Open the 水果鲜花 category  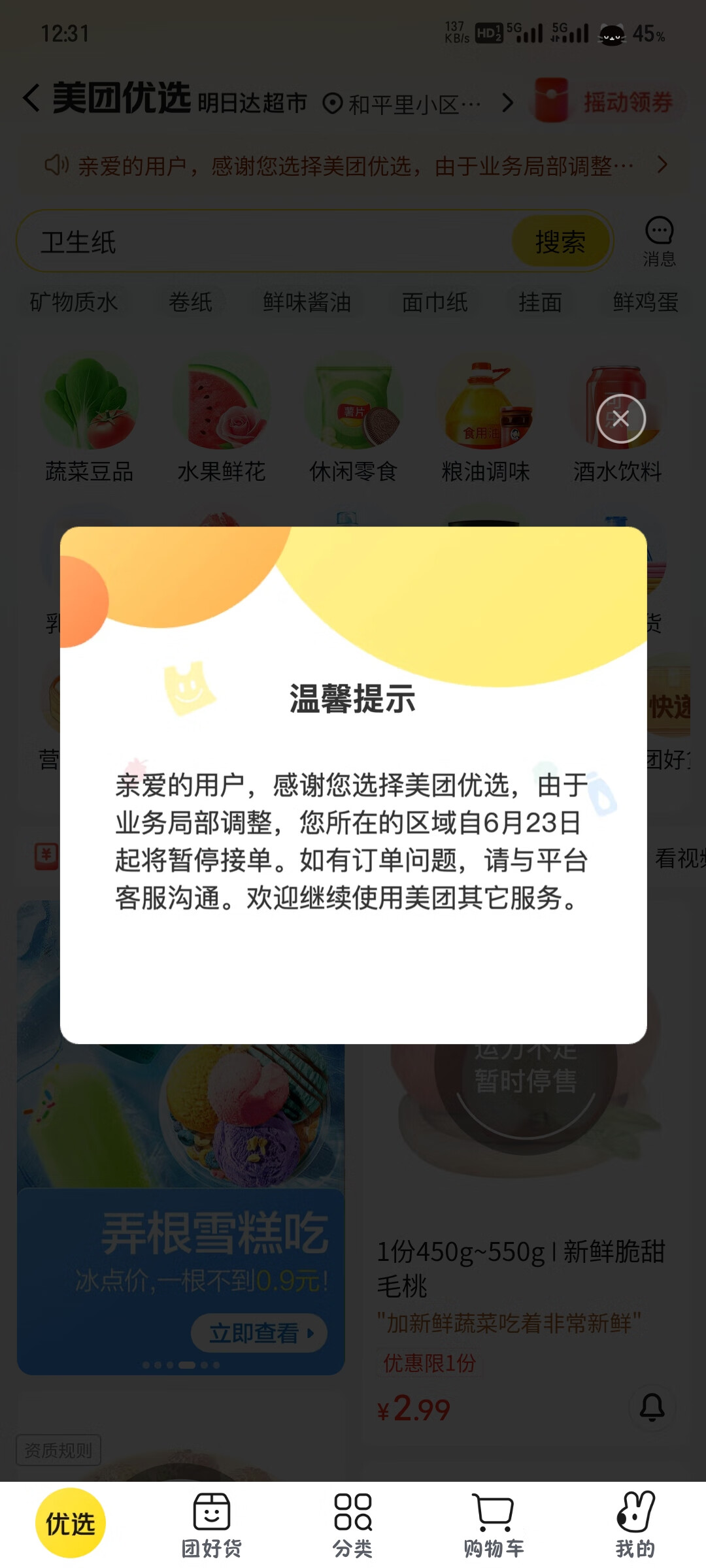[222, 418]
